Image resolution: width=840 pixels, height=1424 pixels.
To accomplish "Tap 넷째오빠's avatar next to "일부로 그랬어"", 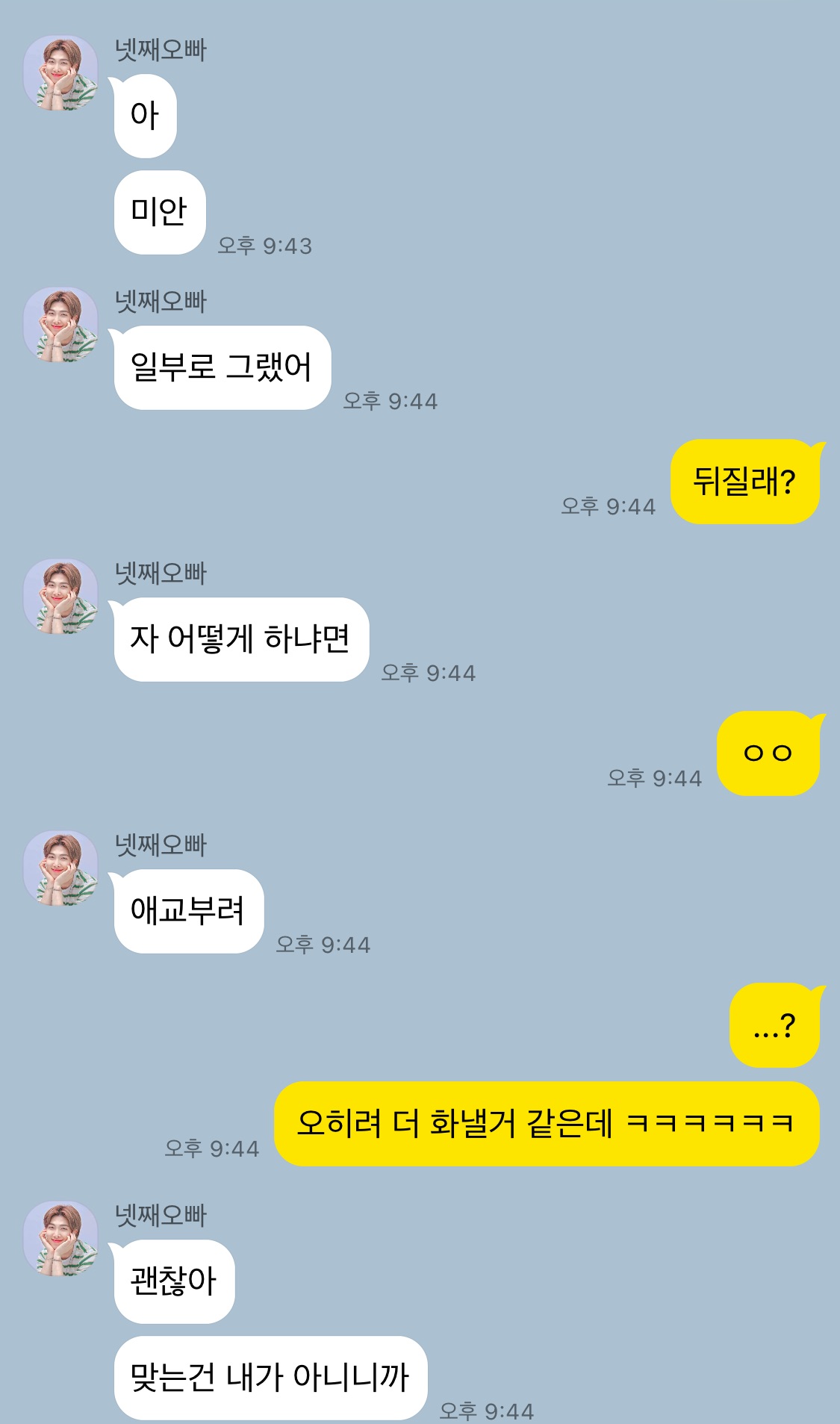I will pyautogui.click(x=61, y=326).
